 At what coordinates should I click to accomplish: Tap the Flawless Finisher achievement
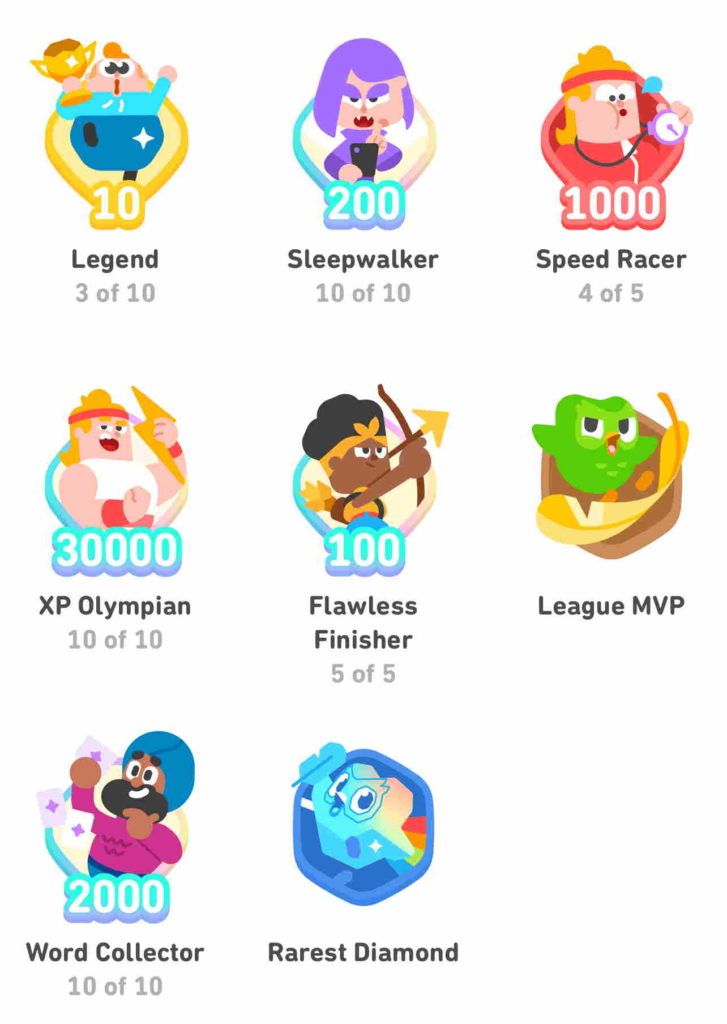coord(363,482)
